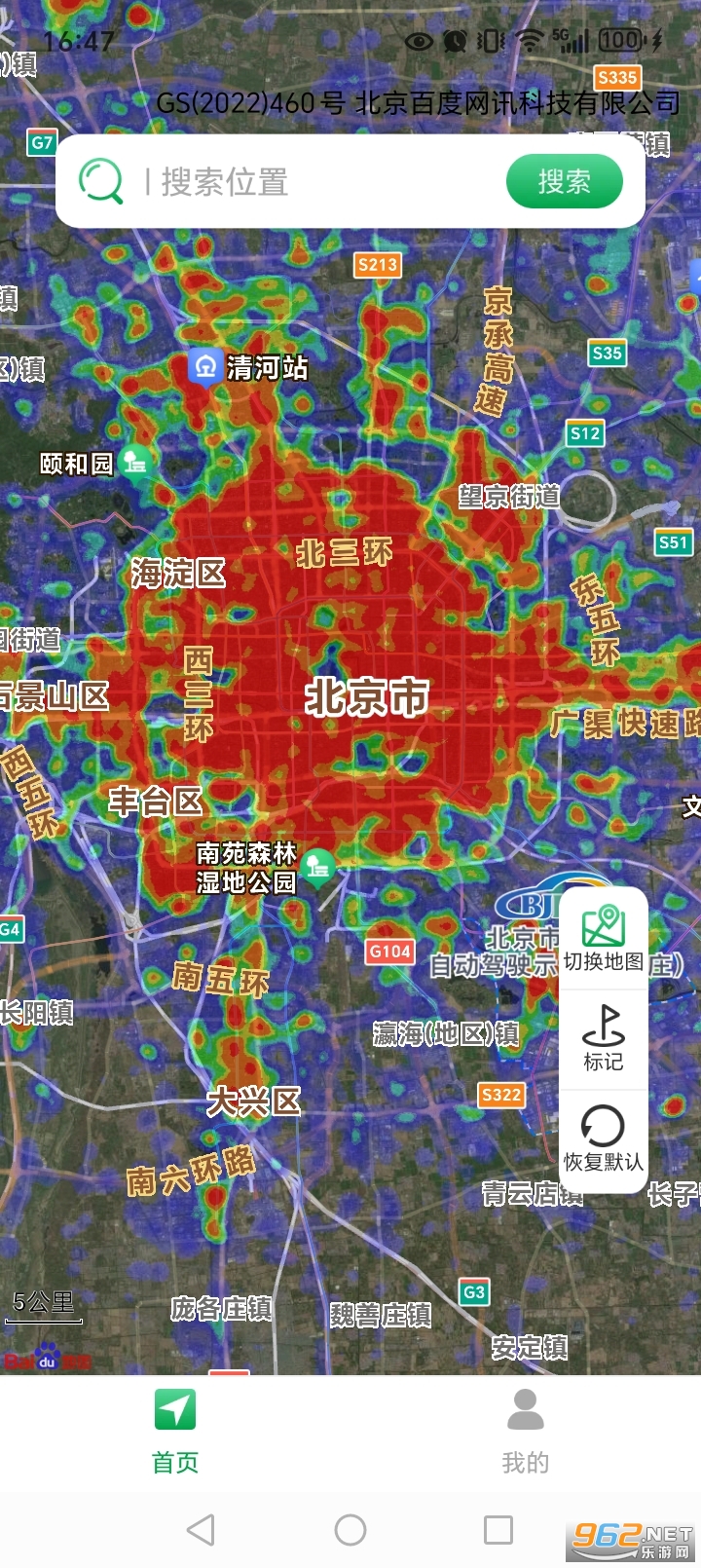Toggle the green navigation arrow on 首页

pos(174,1410)
